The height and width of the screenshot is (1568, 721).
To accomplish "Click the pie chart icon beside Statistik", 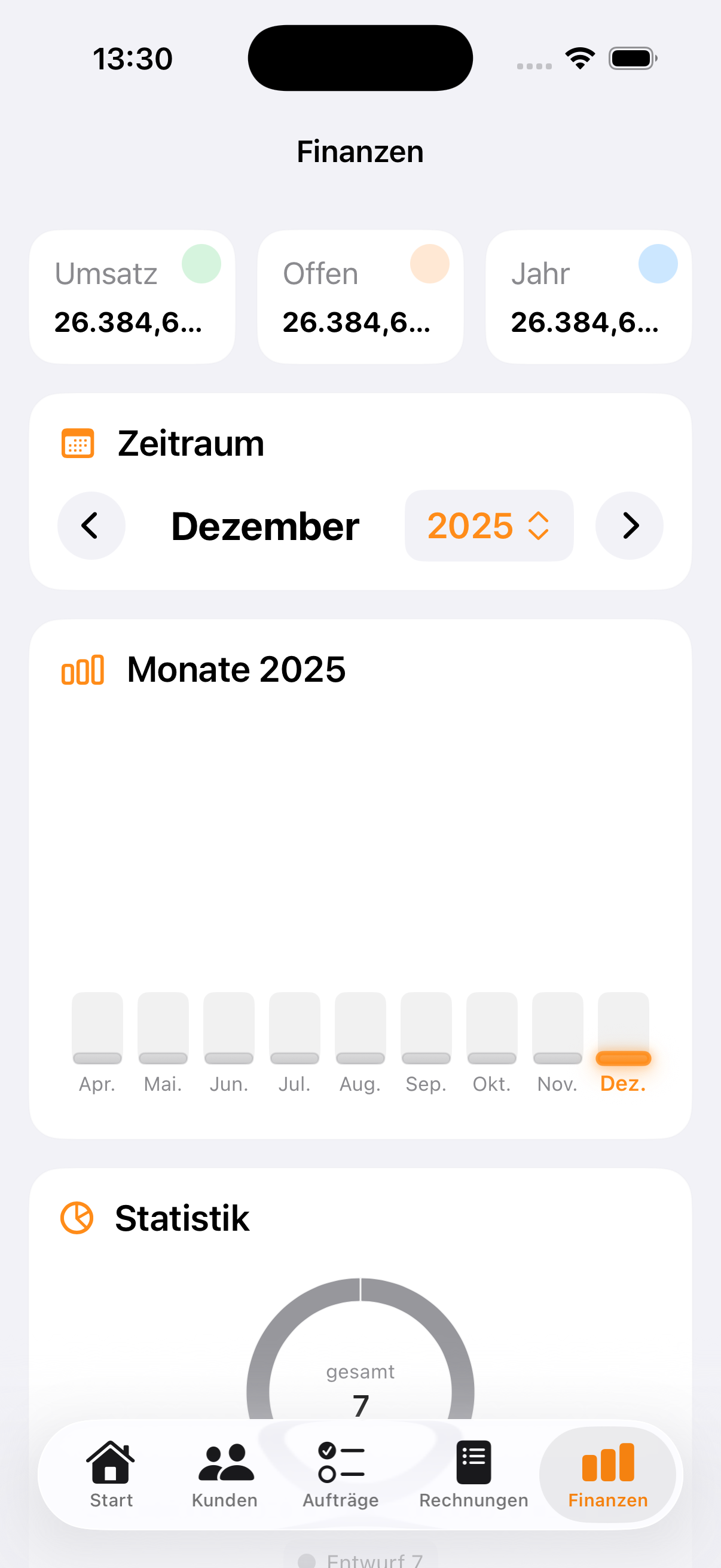I will 77,1218.
